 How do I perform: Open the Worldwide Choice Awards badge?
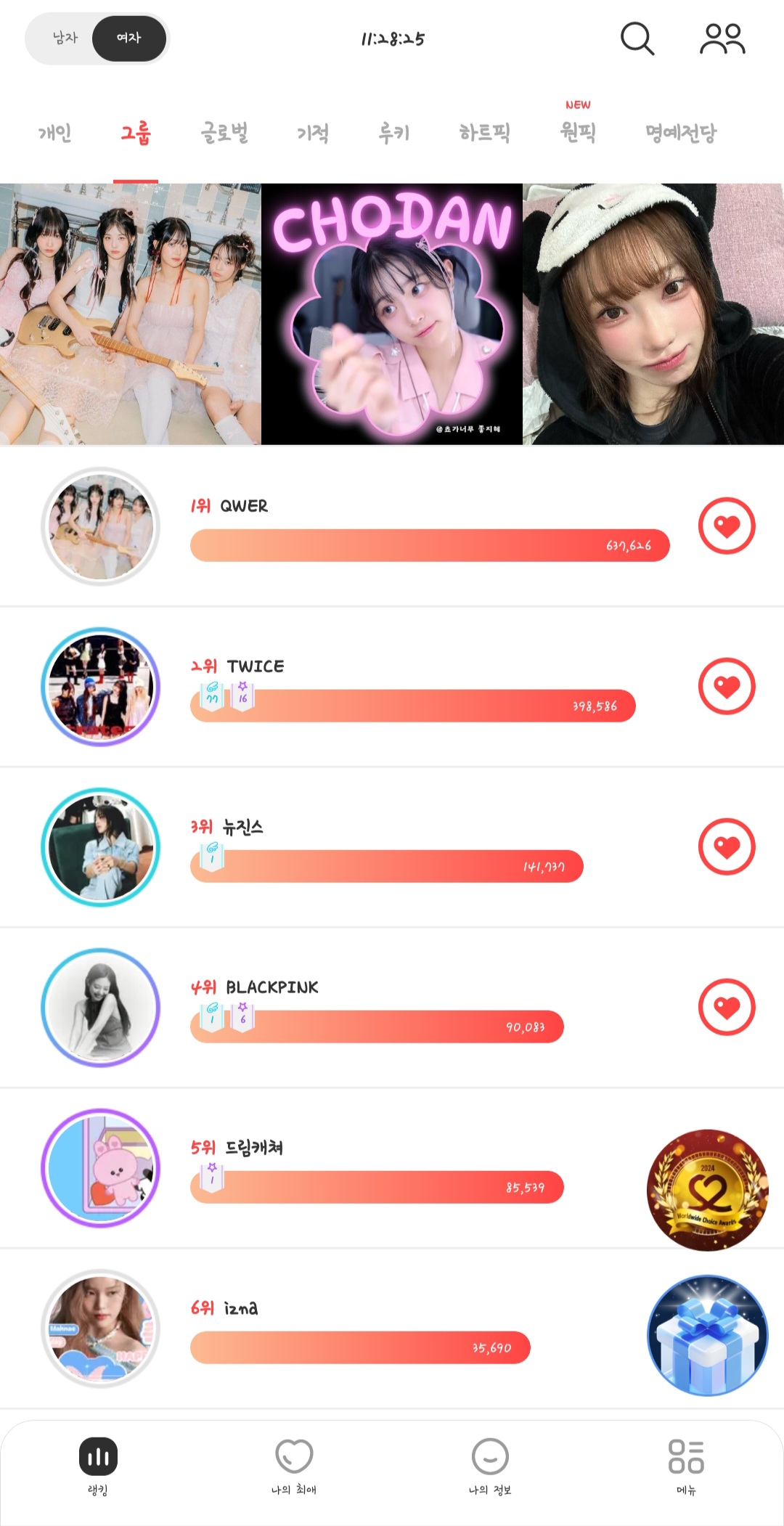tap(707, 1189)
